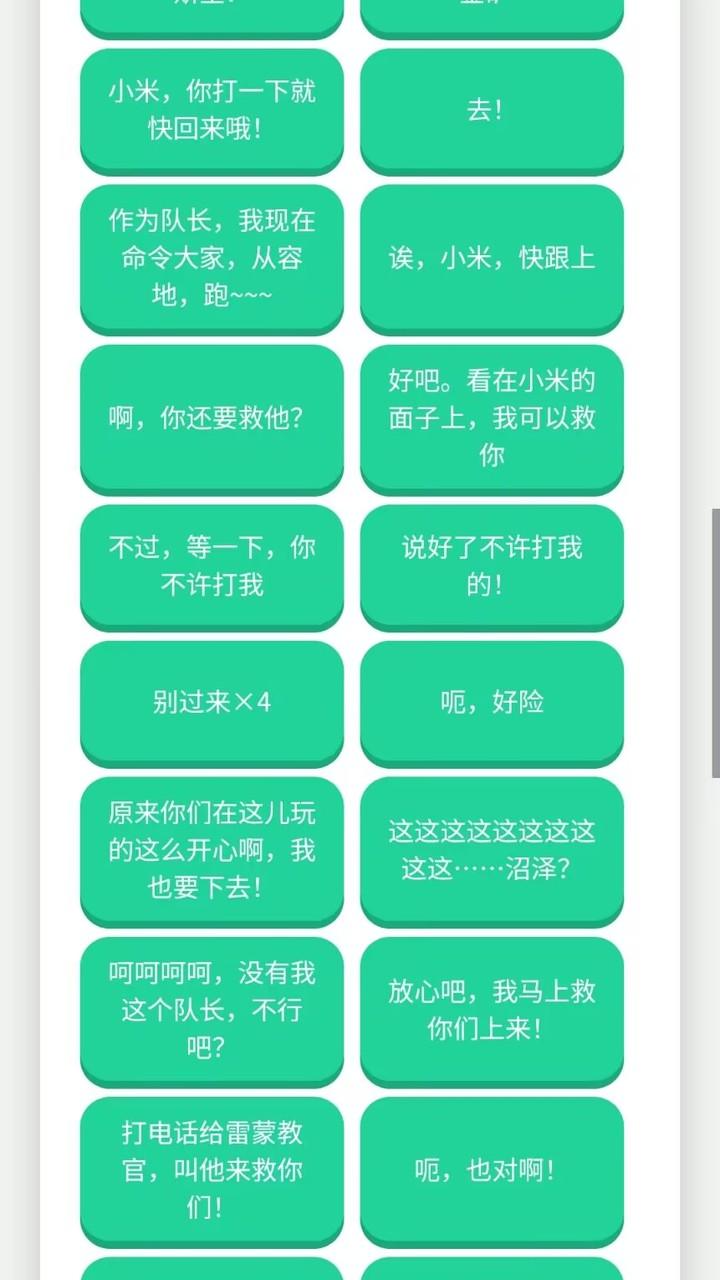Tap '作为队长，我现在命令大家，从容地，跑~~~'

coord(211,258)
